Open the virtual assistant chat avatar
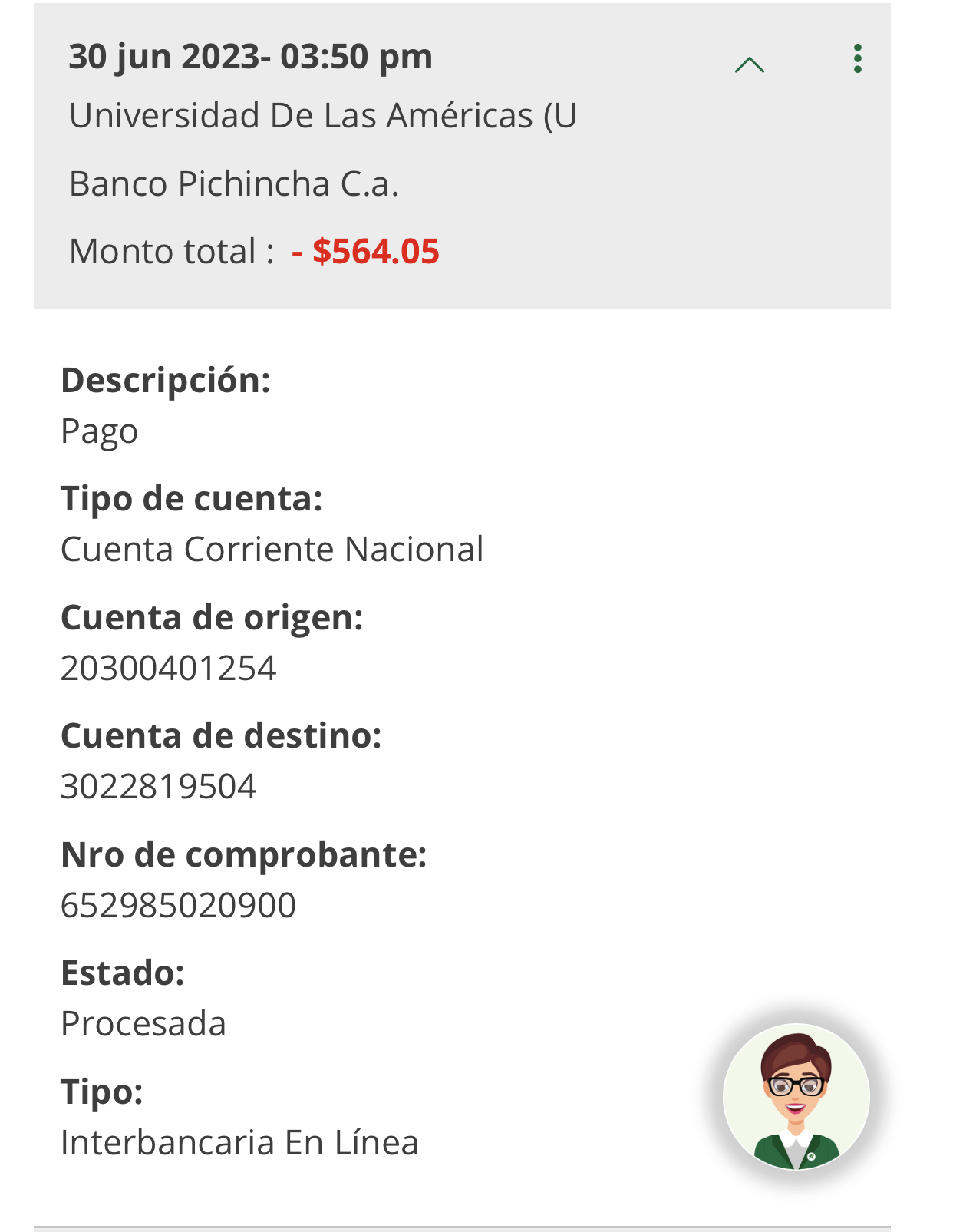This screenshot has width=953, height=1232. (796, 1096)
